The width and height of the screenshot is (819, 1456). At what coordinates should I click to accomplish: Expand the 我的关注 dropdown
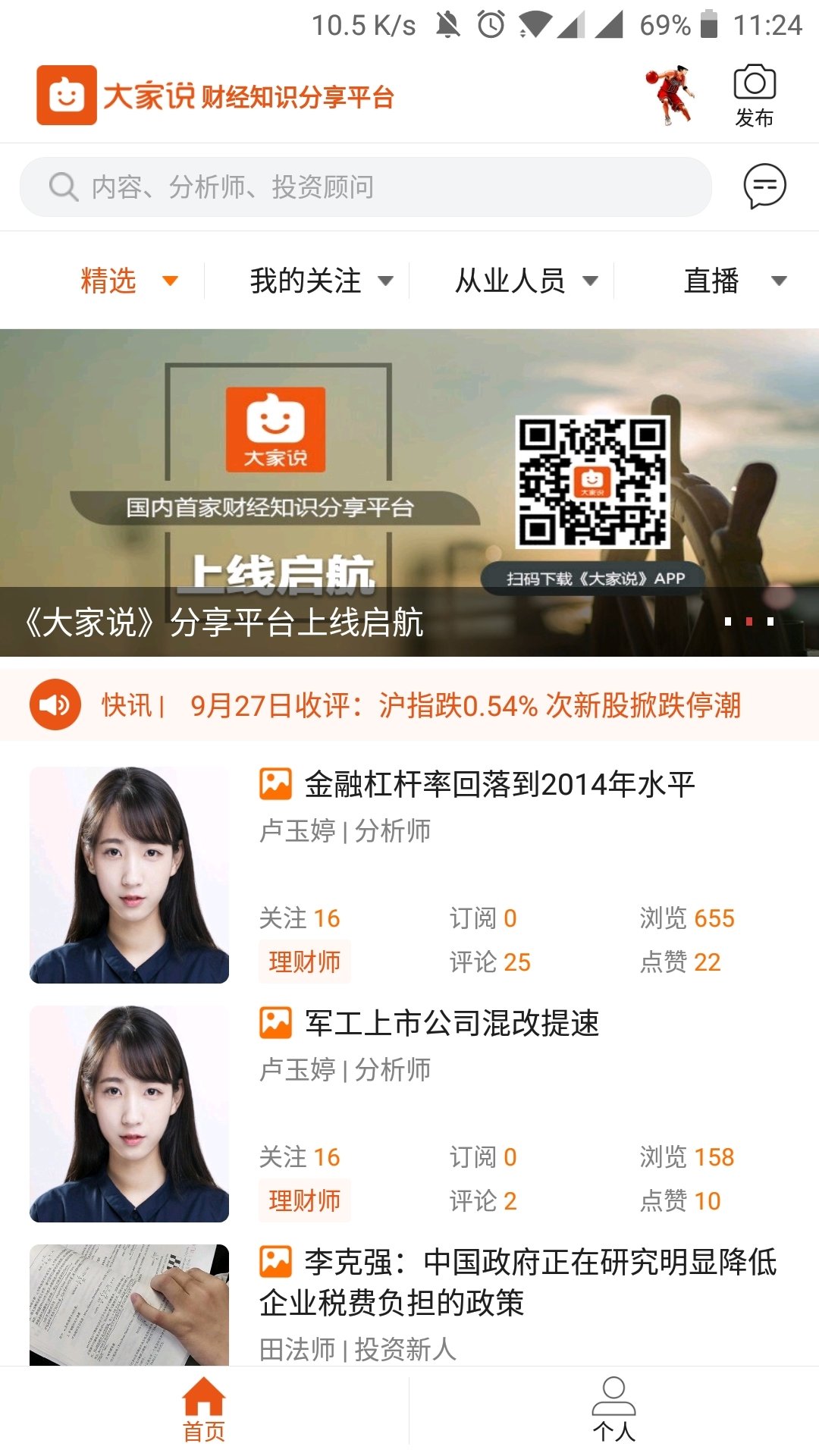[x=321, y=281]
